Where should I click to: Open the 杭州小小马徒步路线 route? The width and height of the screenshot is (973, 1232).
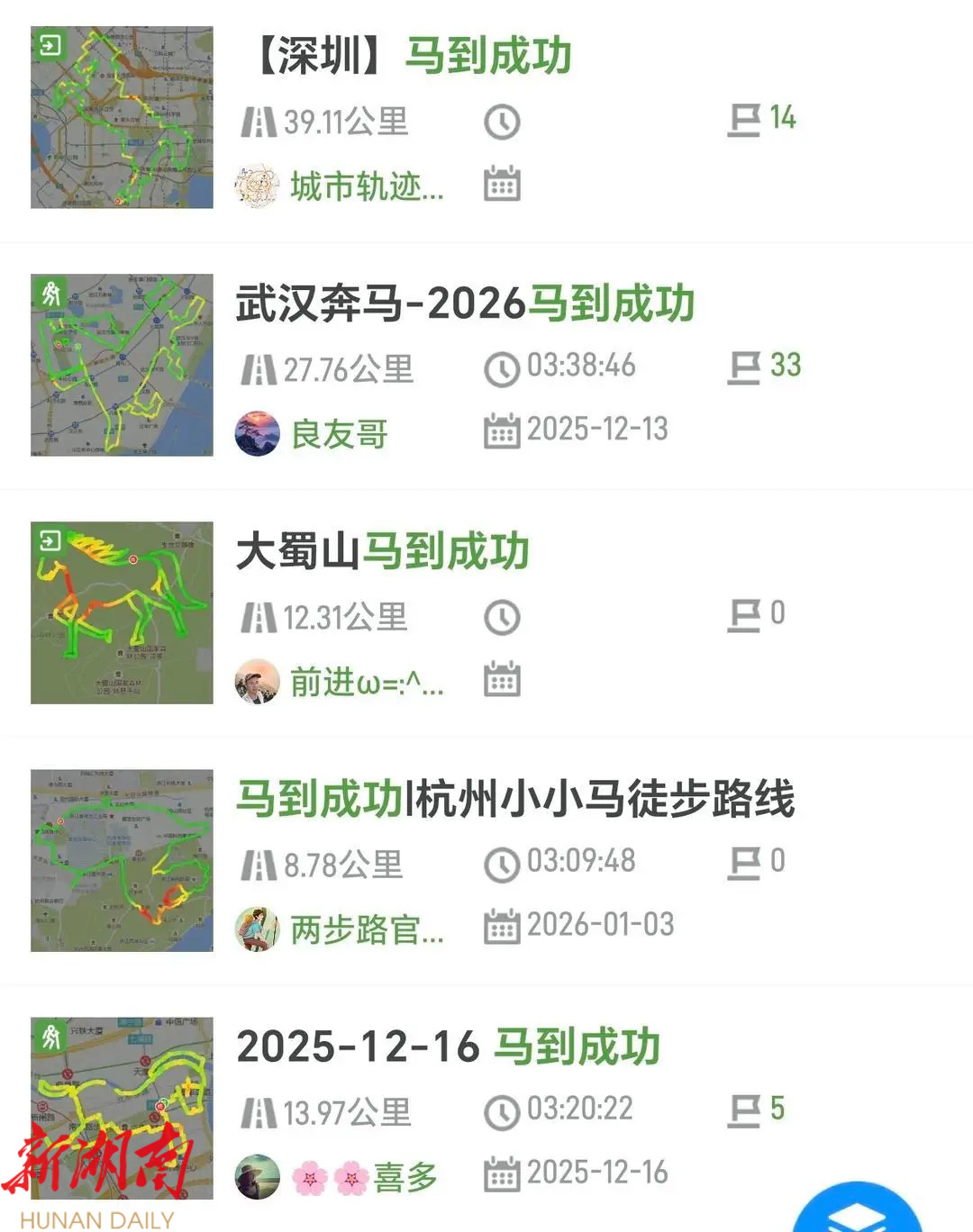(x=515, y=799)
